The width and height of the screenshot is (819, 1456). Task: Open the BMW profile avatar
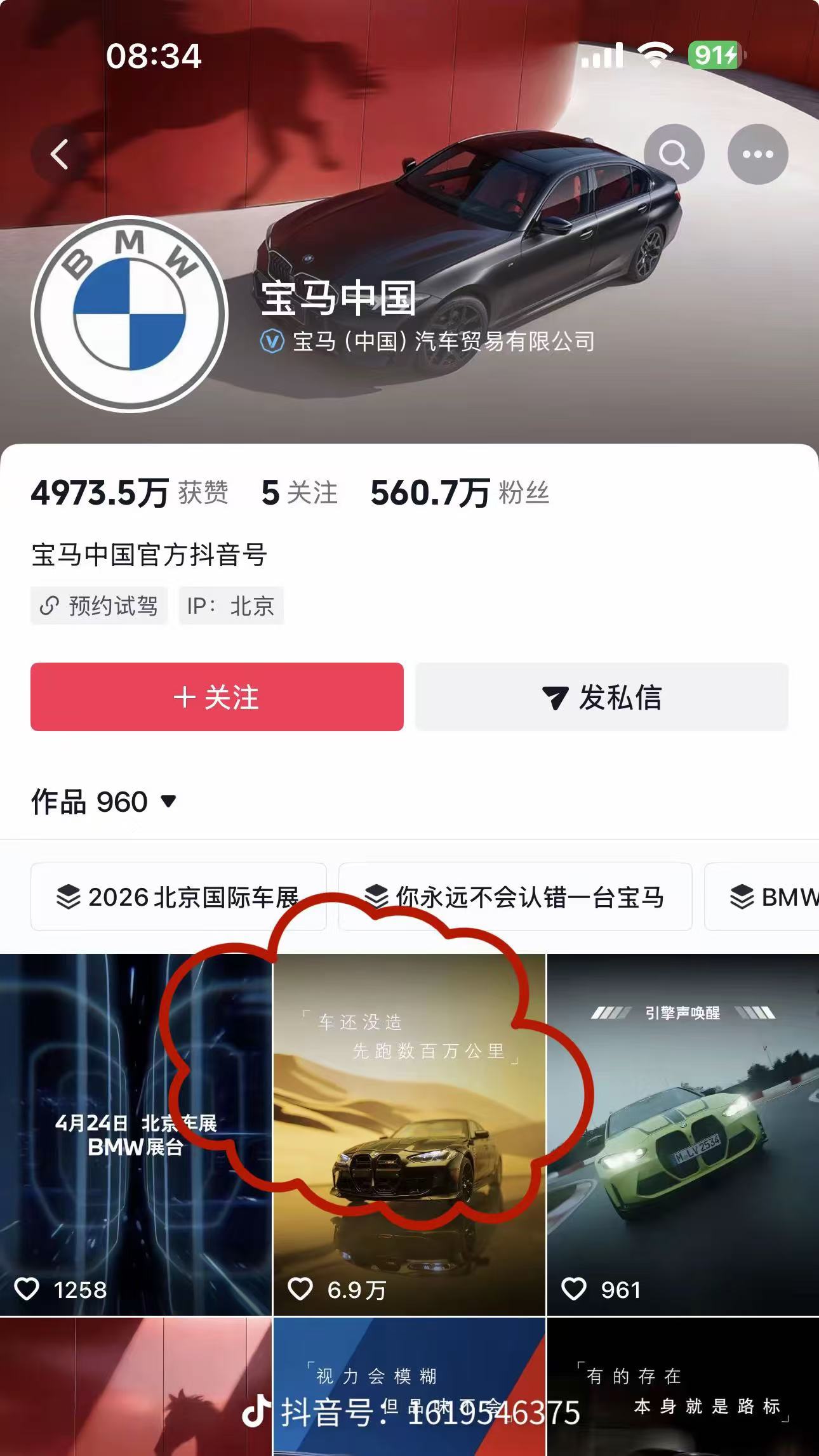point(130,314)
